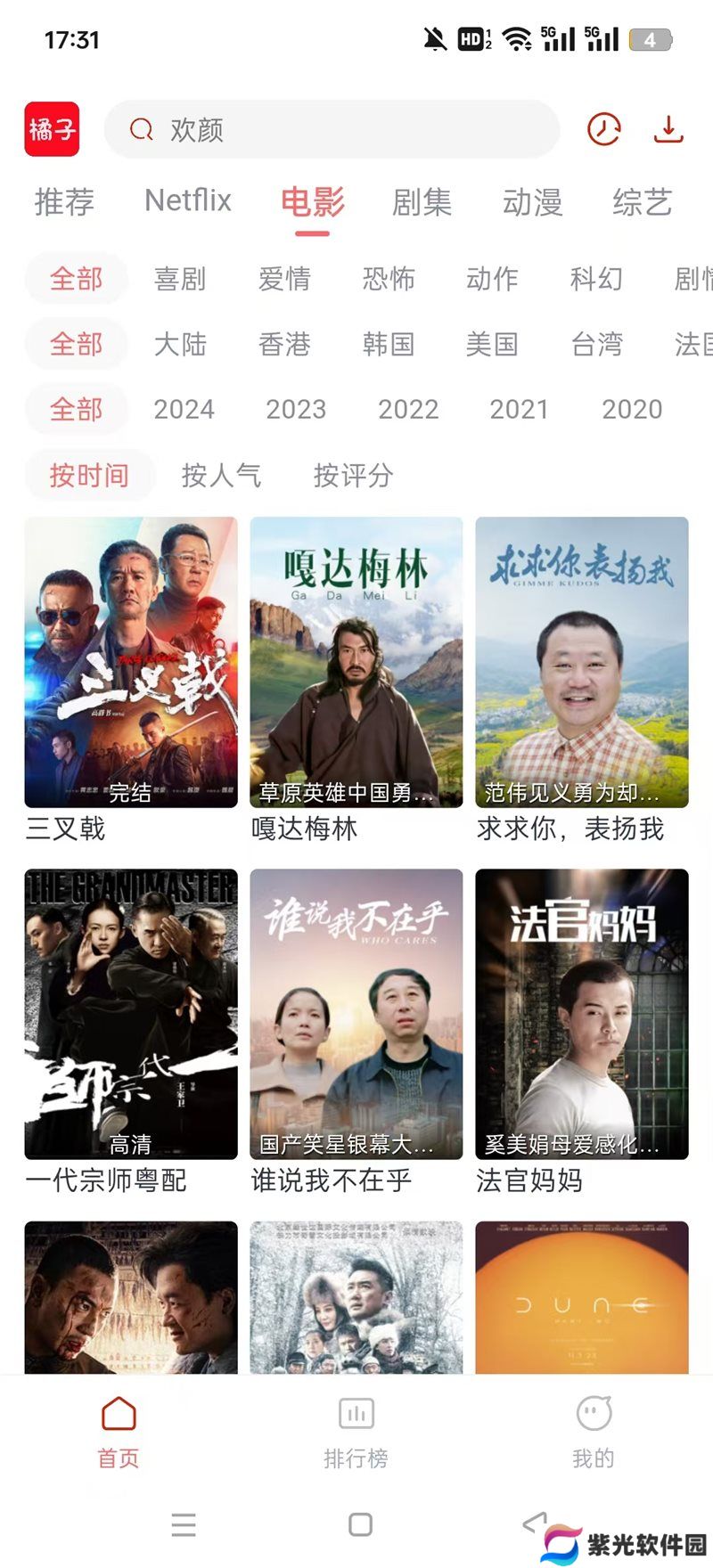The height and width of the screenshot is (1568, 713).
Task: Go to the 推荐 tab
Action: pos(64,202)
